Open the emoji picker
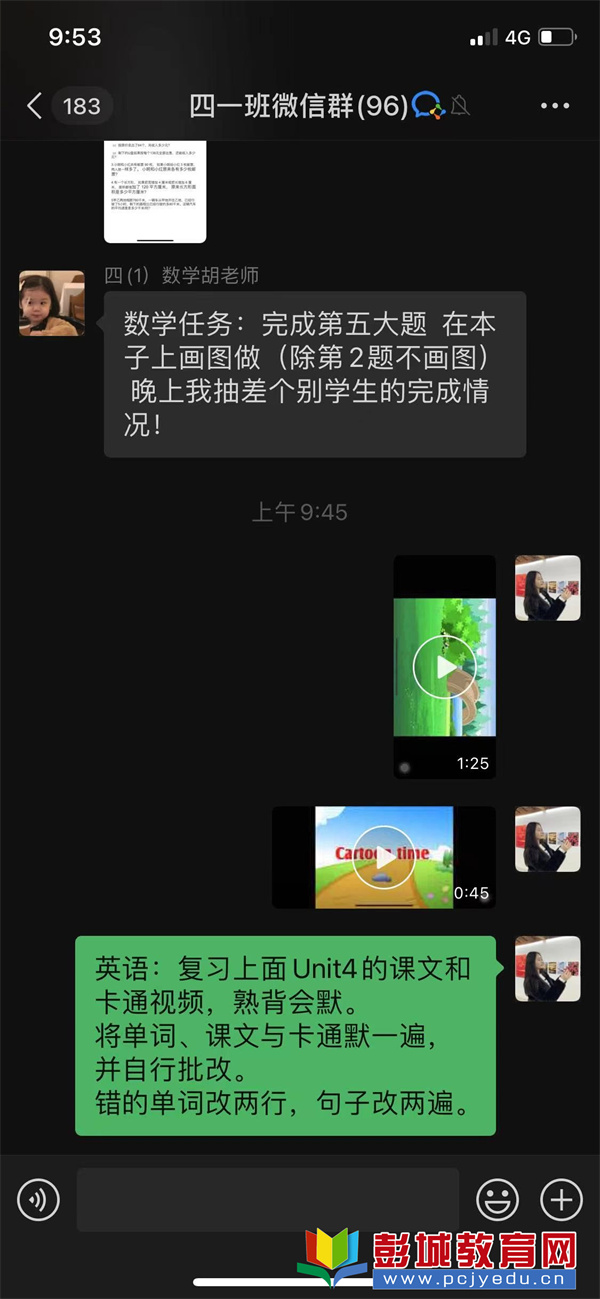 point(497,1198)
